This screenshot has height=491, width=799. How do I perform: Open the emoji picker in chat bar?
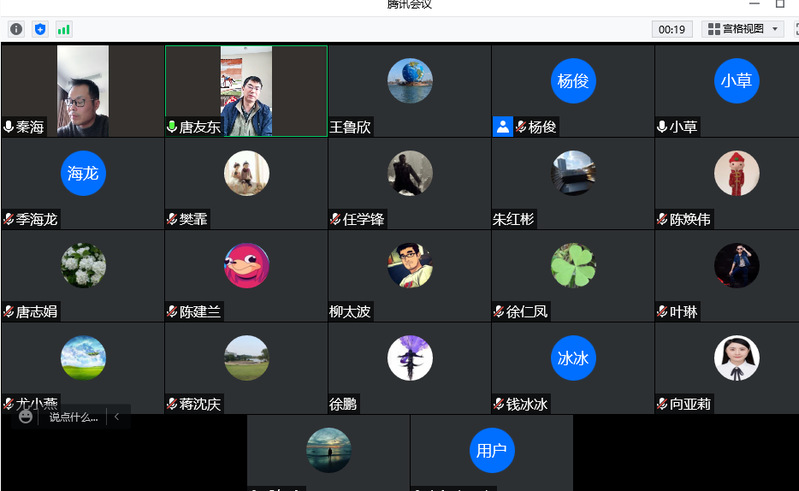[x=26, y=417]
